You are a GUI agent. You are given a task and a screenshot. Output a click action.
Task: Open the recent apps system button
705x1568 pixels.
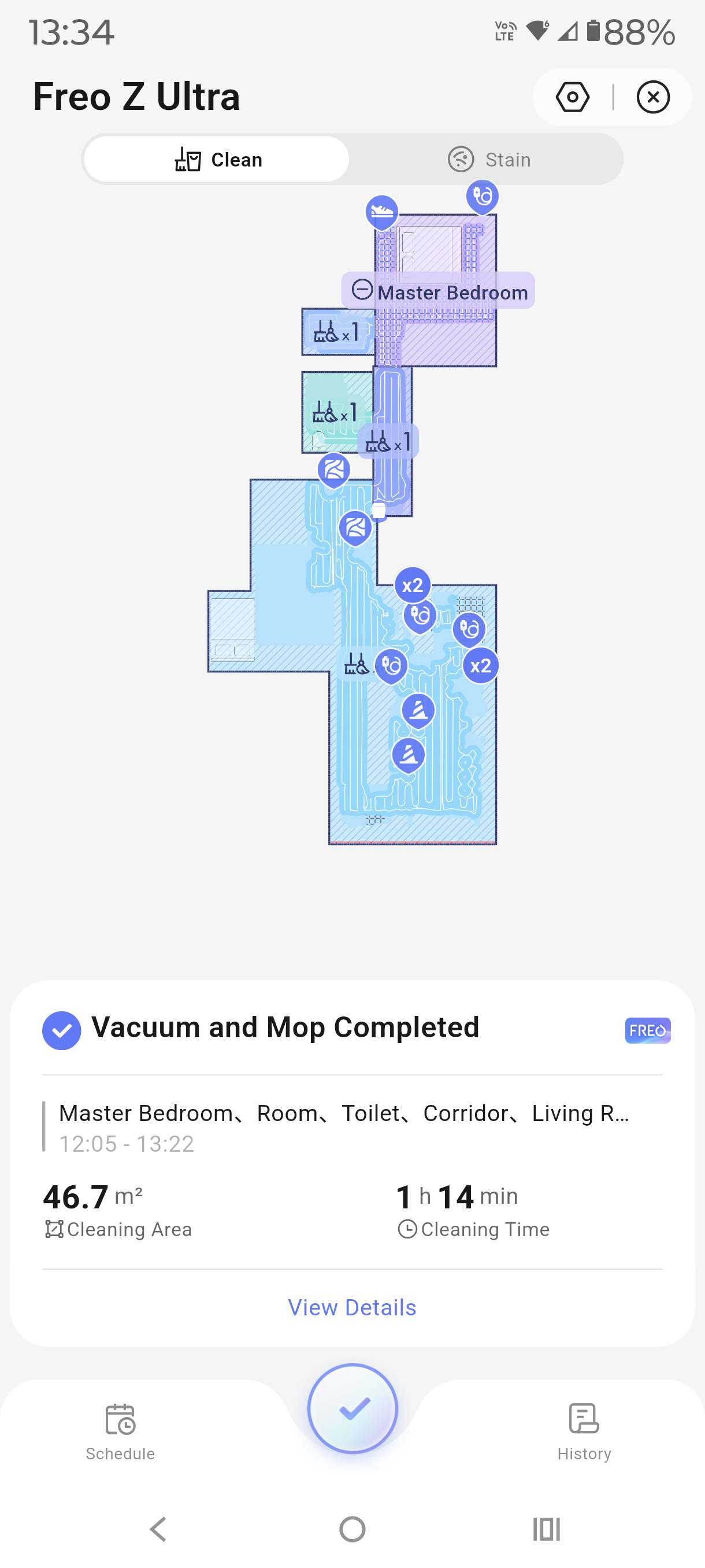546,1529
